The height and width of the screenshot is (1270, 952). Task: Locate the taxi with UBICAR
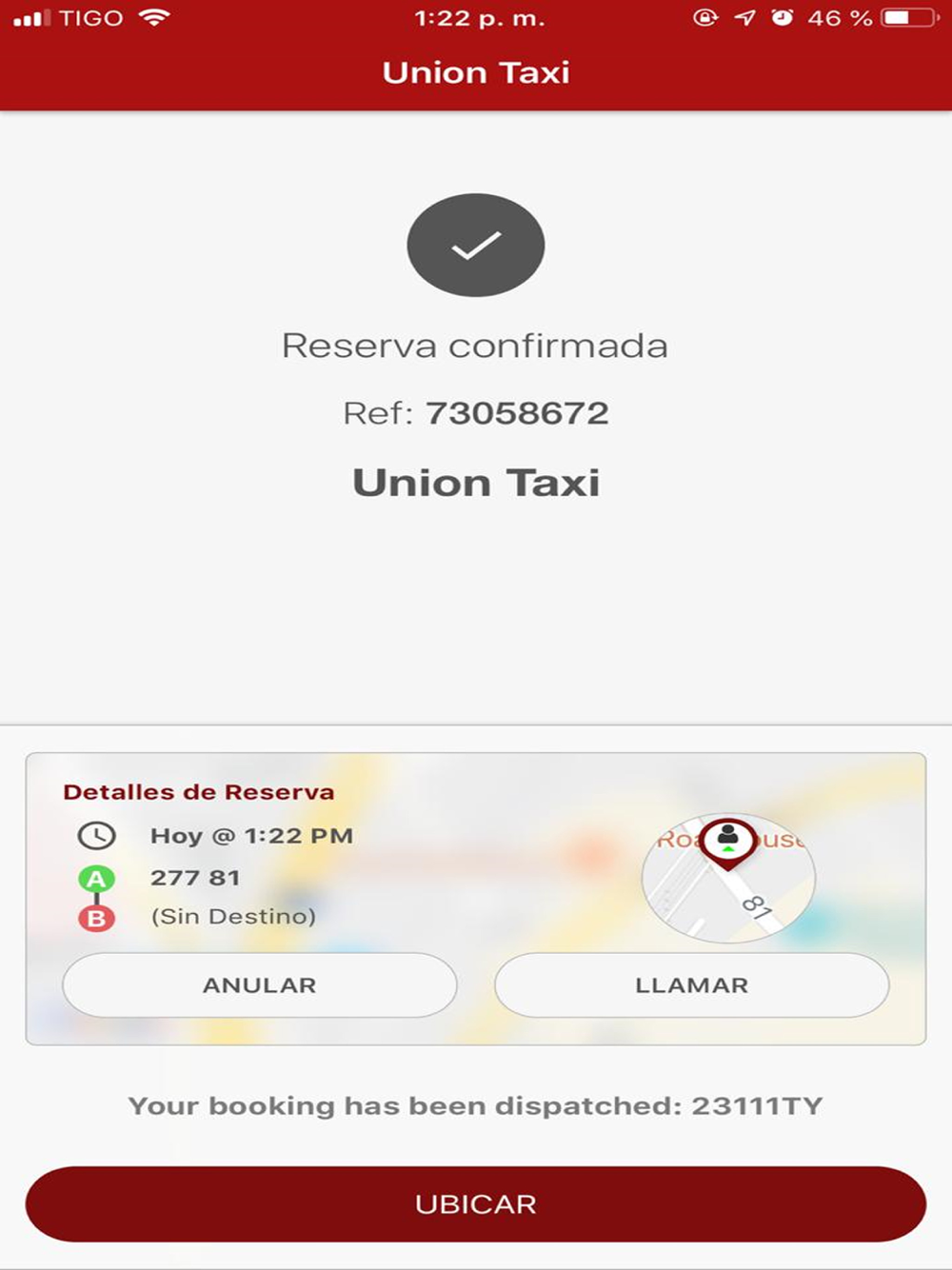(475, 1204)
